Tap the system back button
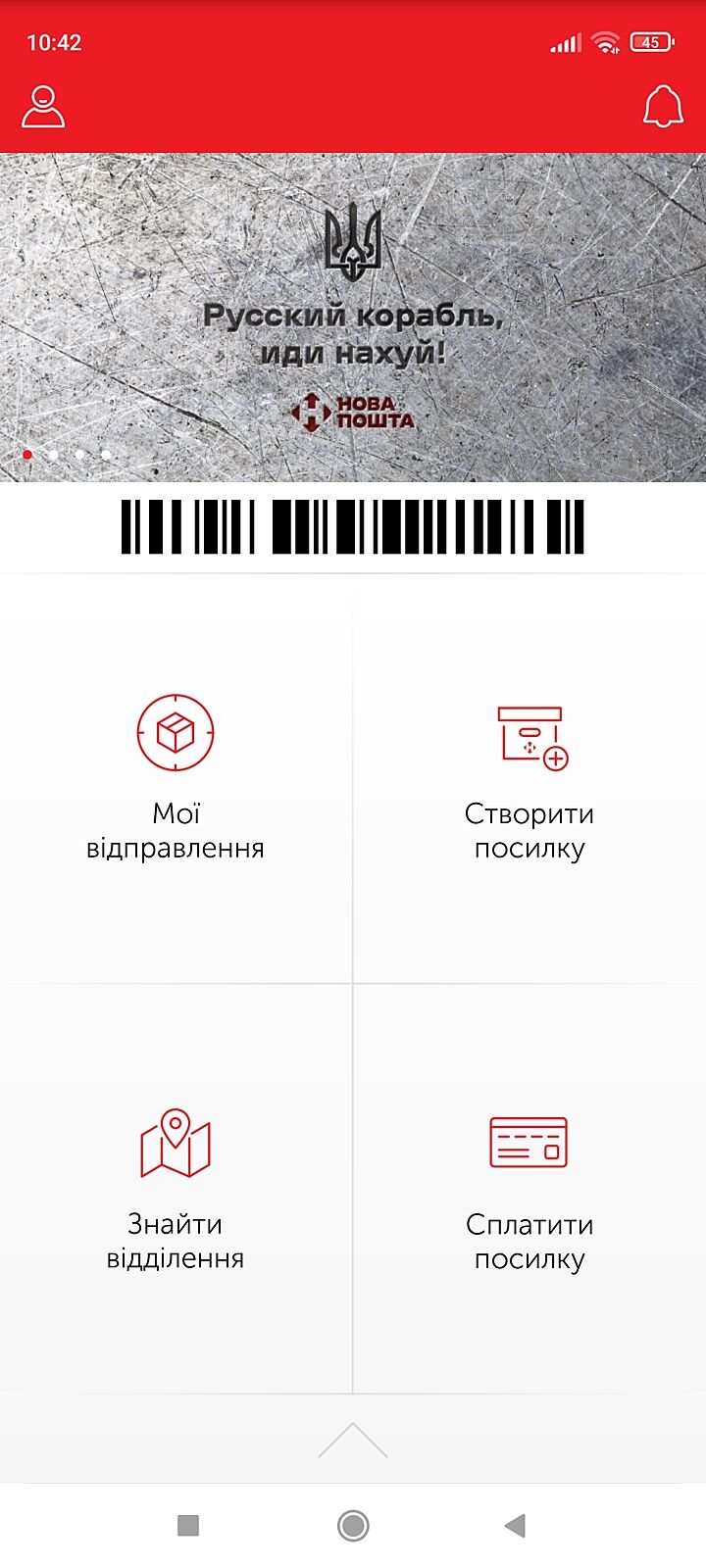Image resolution: width=706 pixels, height=1568 pixels. pos(515,1525)
